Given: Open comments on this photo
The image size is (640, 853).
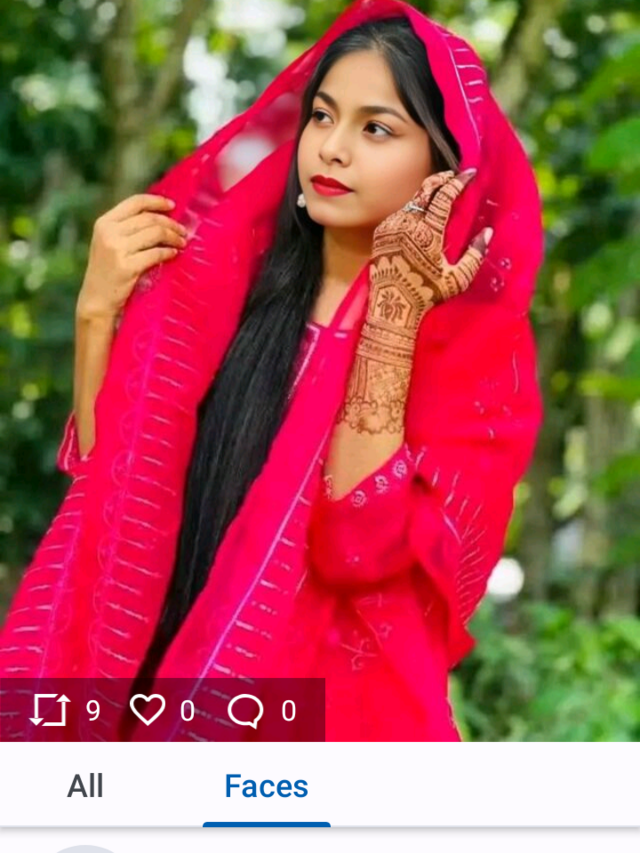Looking at the screenshot, I should [x=246, y=710].
